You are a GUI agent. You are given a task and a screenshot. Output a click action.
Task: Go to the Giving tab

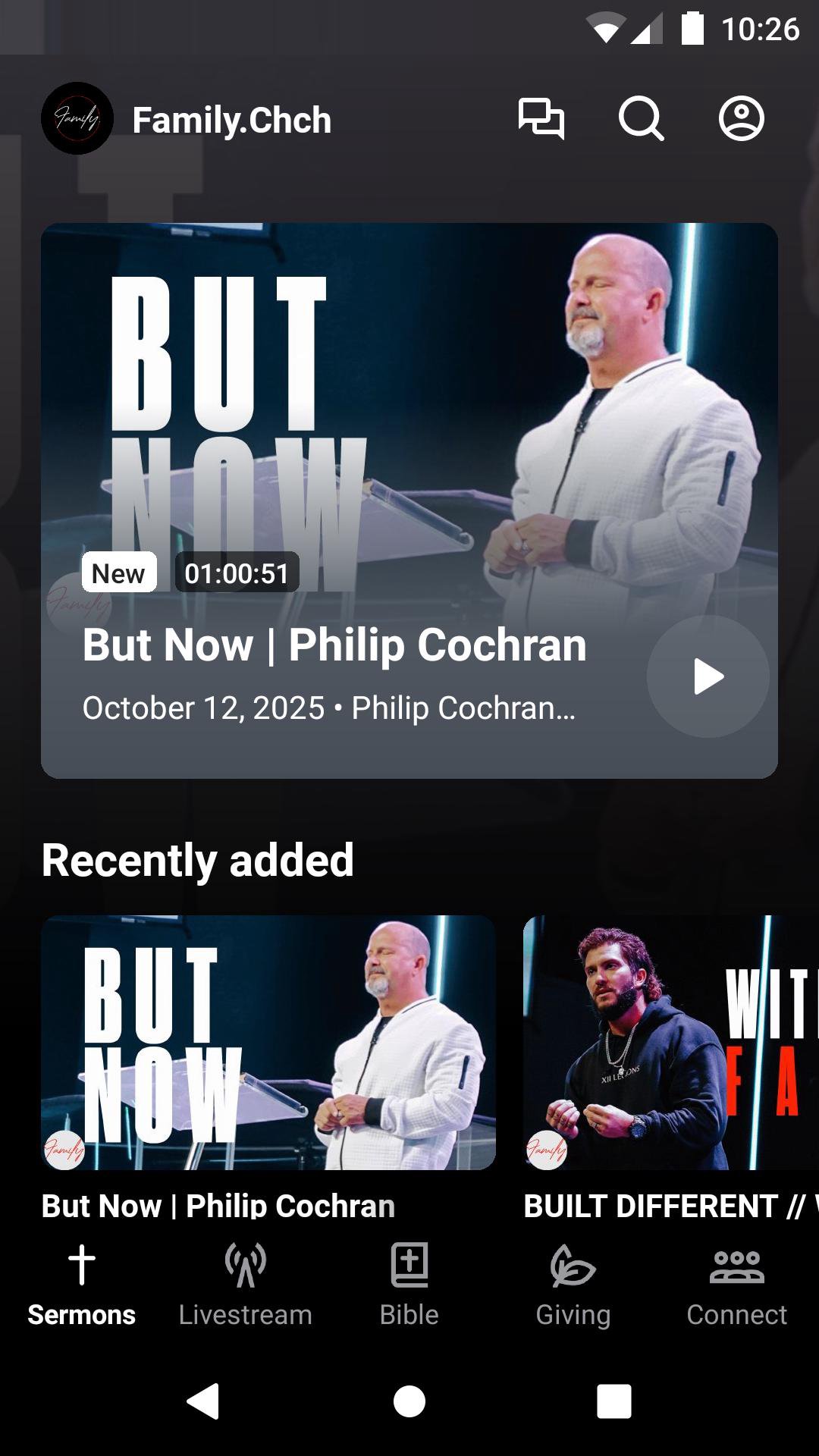pyautogui.click(x=573, y=1282)
